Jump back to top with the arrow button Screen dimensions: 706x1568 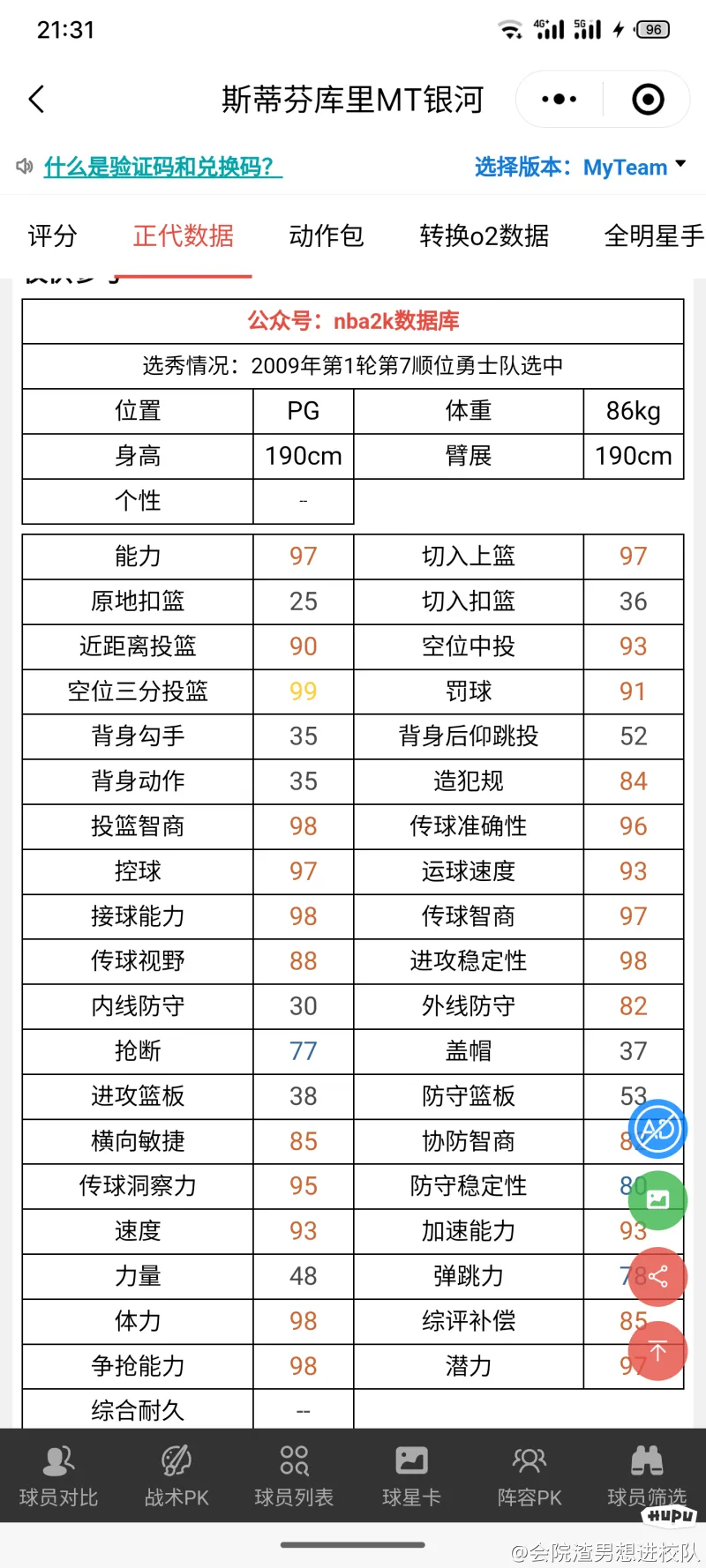(657, 1351)
